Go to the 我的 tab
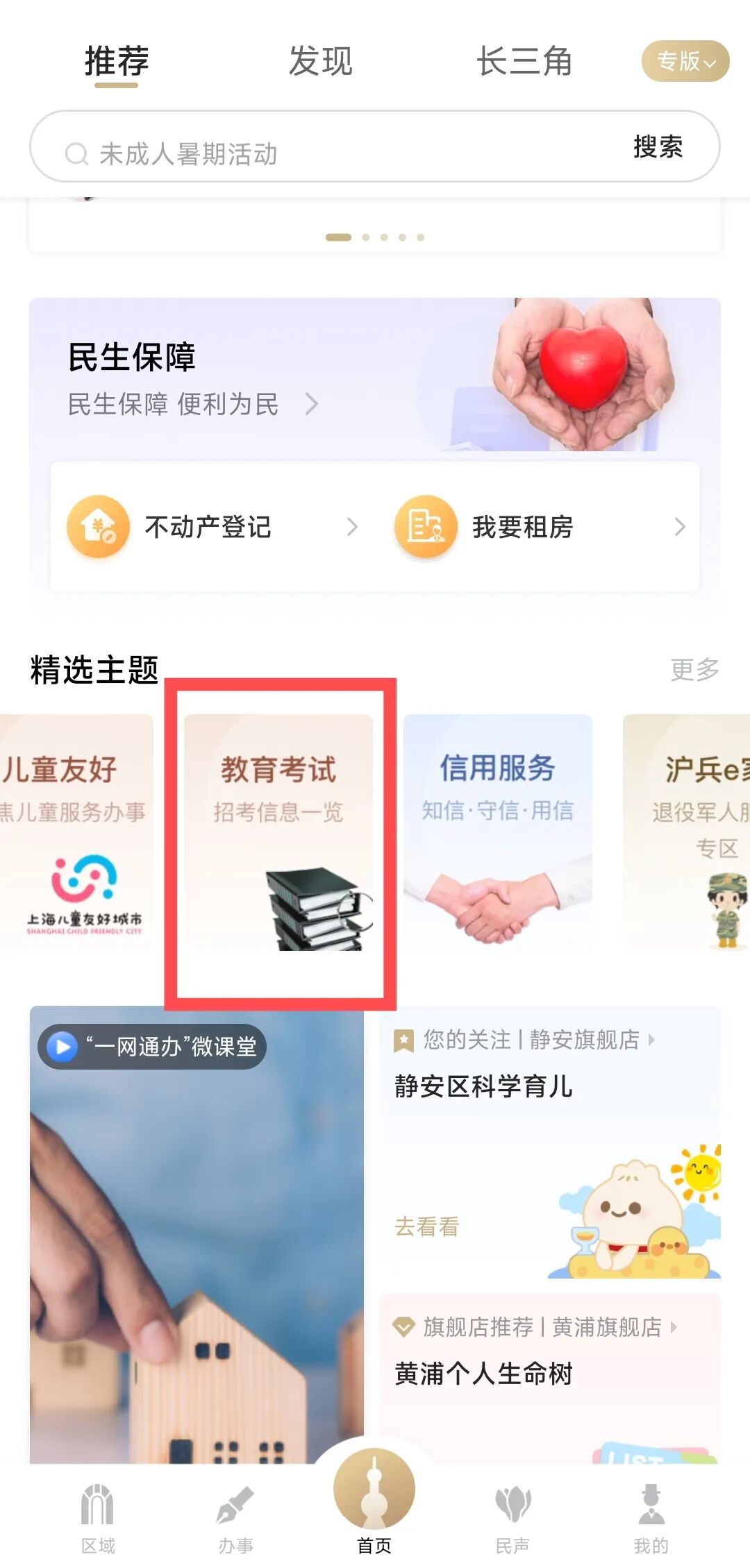Viewport: 750px width, 1568px height. [651, 1517]
